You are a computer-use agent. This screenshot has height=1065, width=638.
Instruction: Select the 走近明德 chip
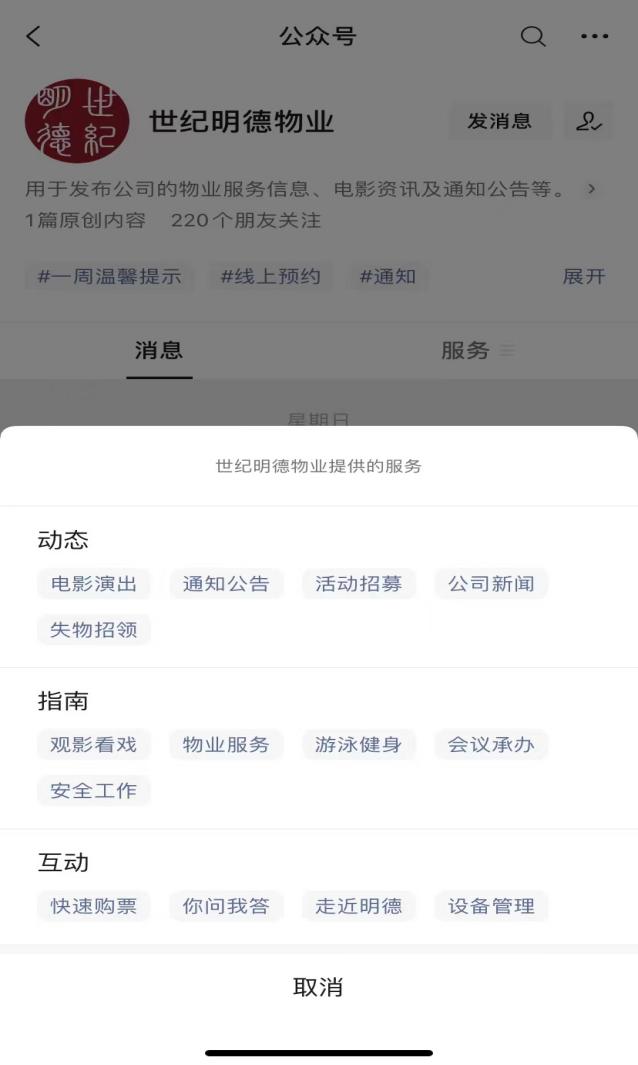[359, 907]
